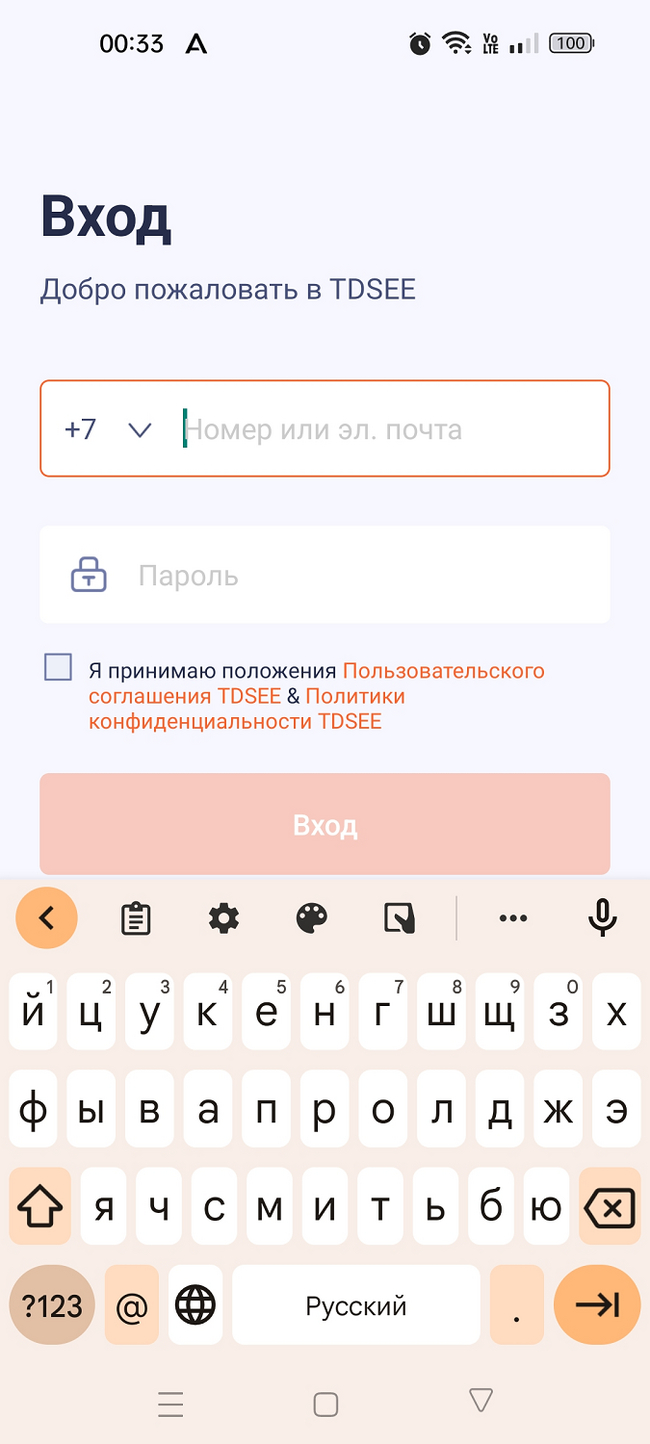Tap the keyboard next-field arrow key
The width and height of the screenshot is (650, 1444).
point(597,1305)
